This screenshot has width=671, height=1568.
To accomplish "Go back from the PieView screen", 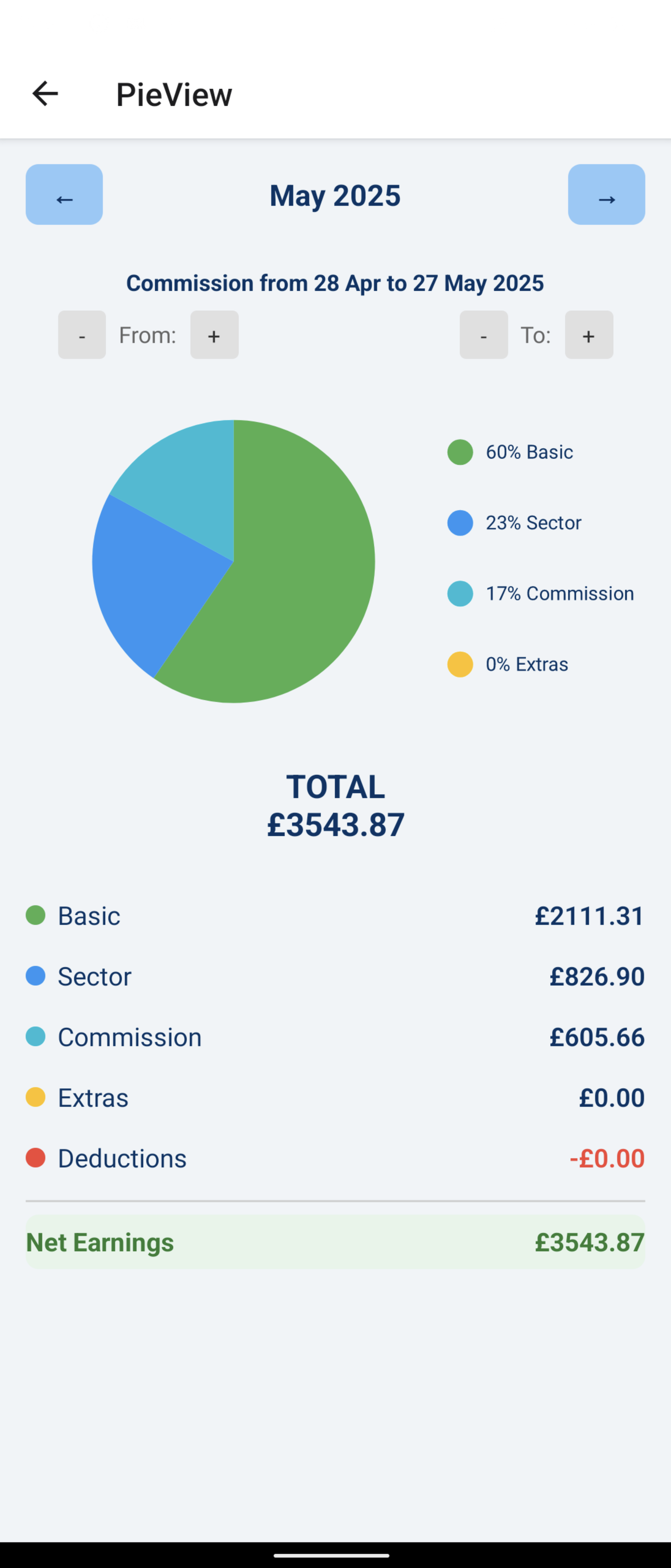I will coord(44,94).
